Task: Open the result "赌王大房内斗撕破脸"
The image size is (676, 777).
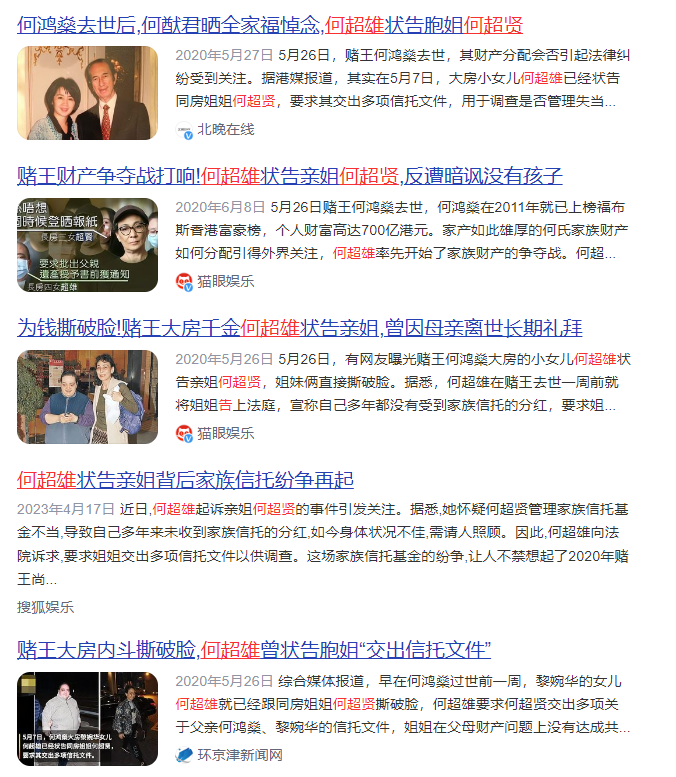Action: click(x=253, y=651)
